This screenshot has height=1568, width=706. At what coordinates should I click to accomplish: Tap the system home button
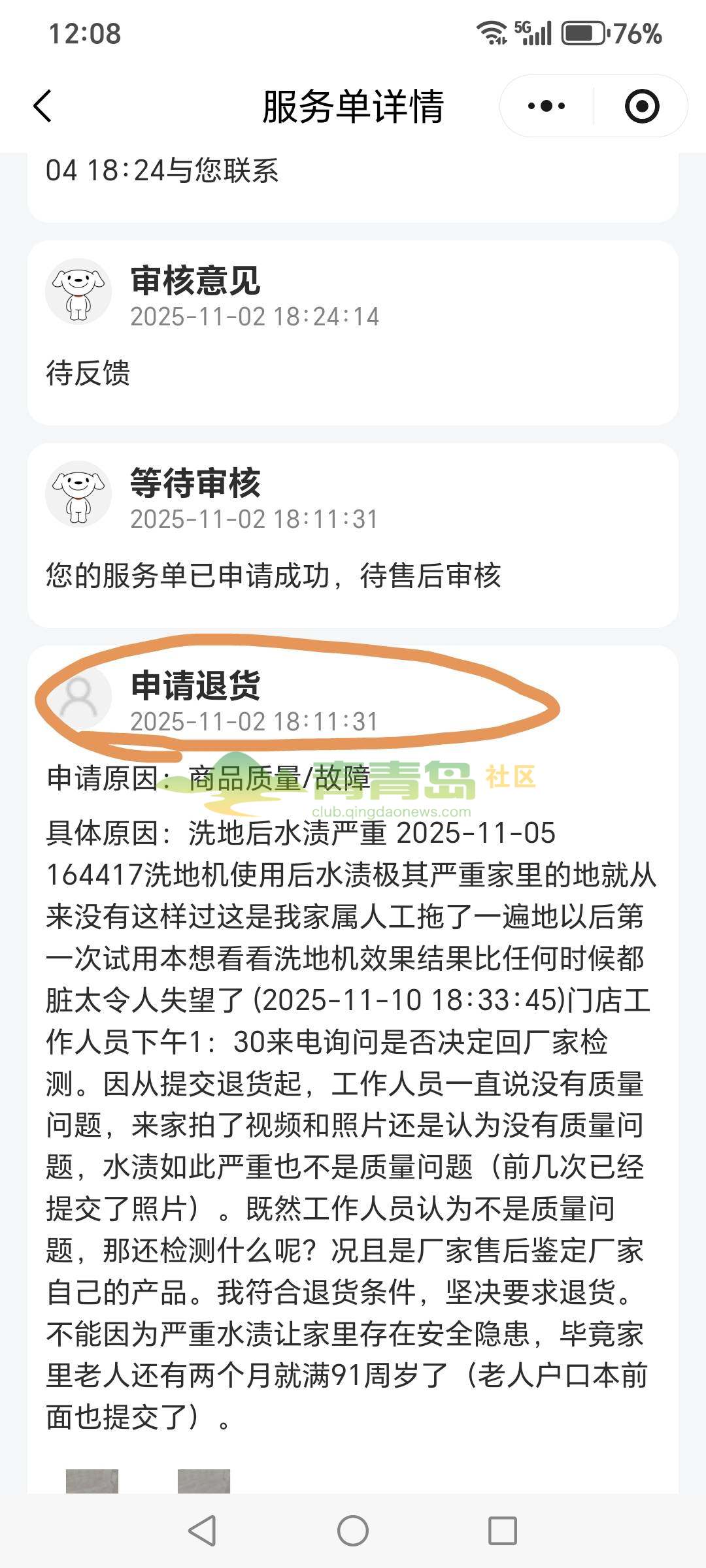click(353, 1531)
